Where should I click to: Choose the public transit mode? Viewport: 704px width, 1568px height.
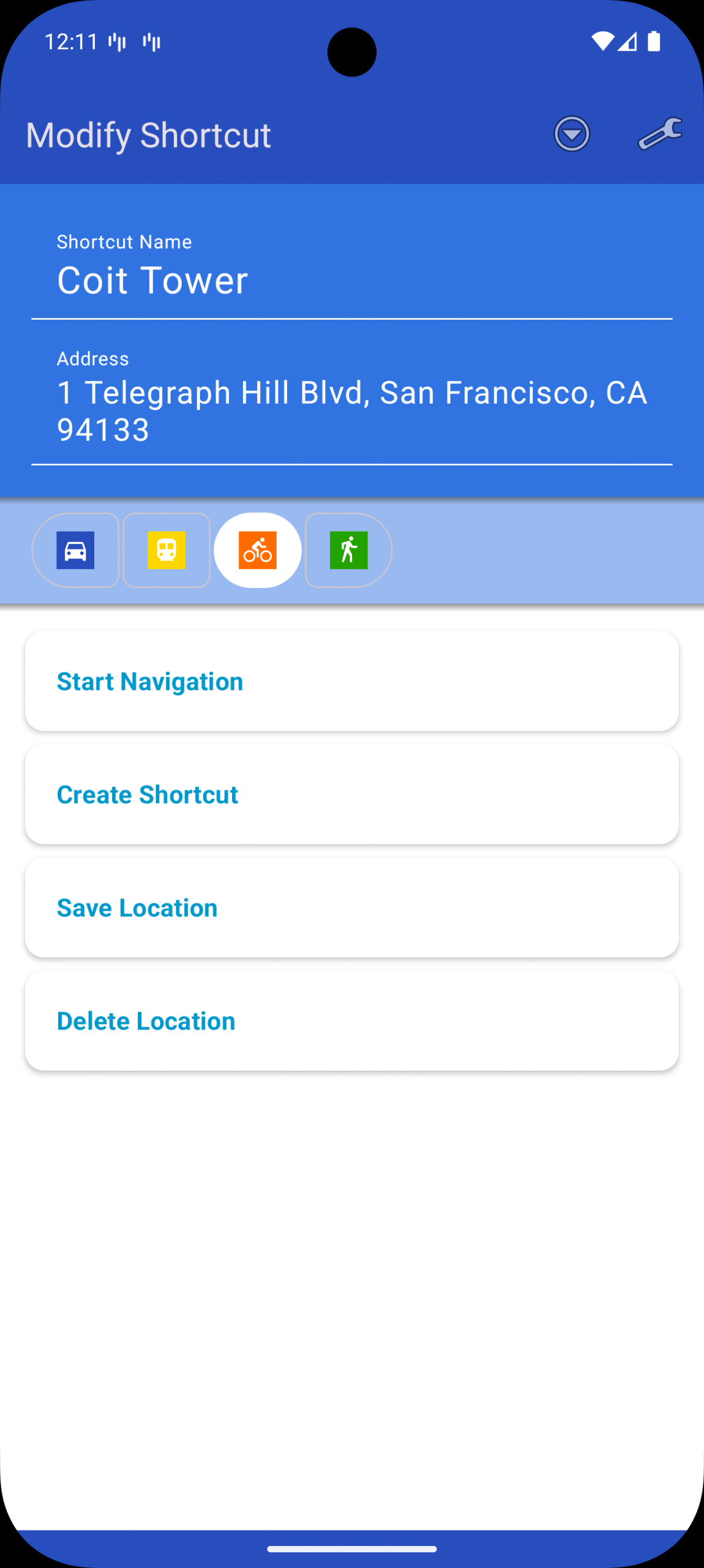(x=167, y=550)
